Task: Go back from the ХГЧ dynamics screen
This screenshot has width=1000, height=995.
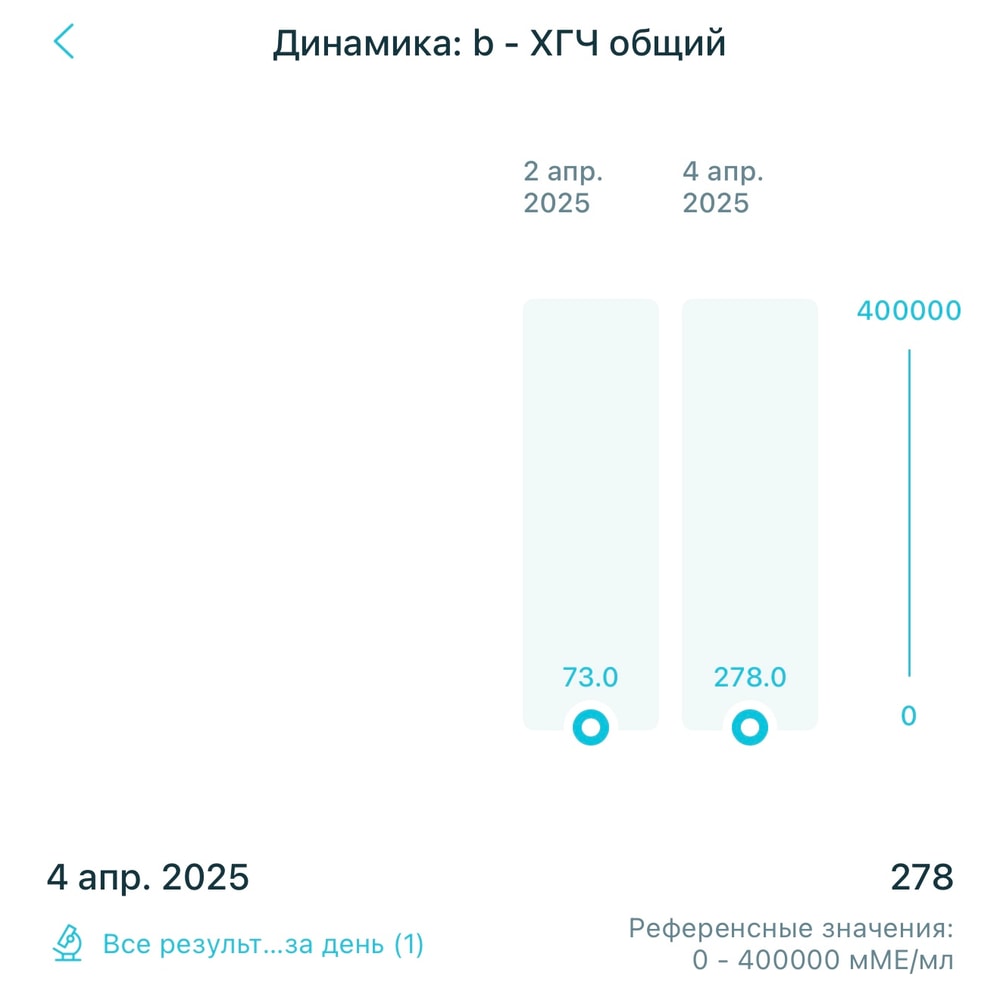Action: click(x=64, y=42)
